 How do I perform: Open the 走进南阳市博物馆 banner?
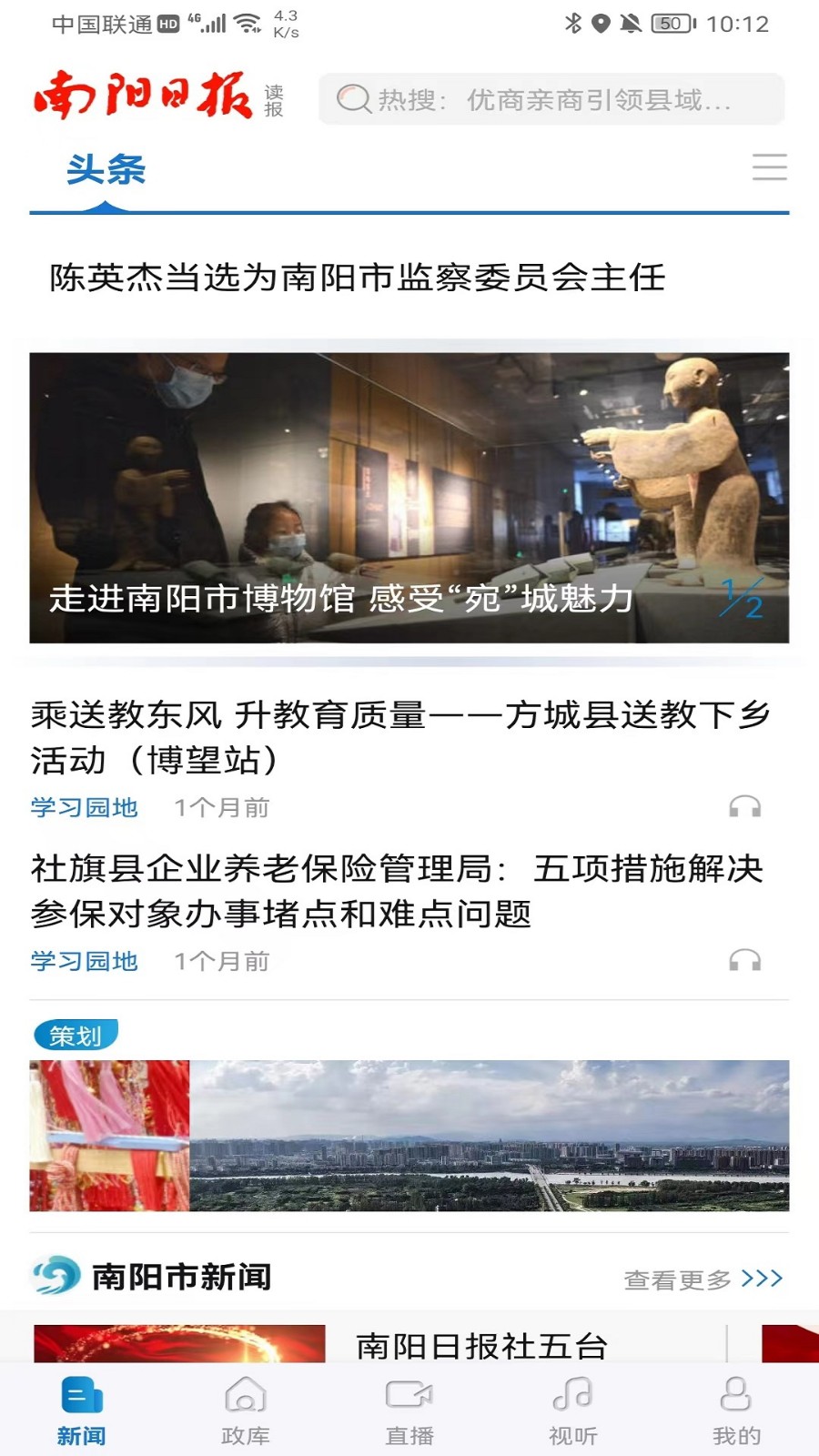coord(409,498)
